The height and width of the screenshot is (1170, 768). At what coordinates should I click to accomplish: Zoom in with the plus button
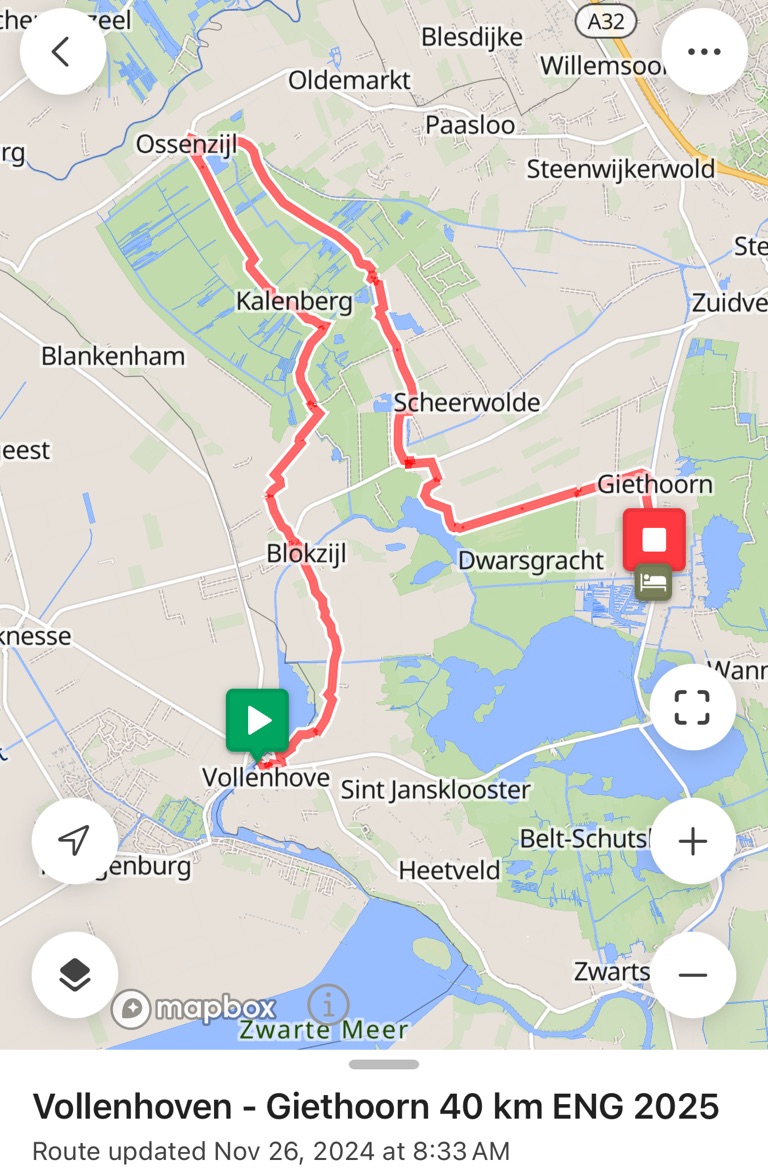click(x=692, y=841)
